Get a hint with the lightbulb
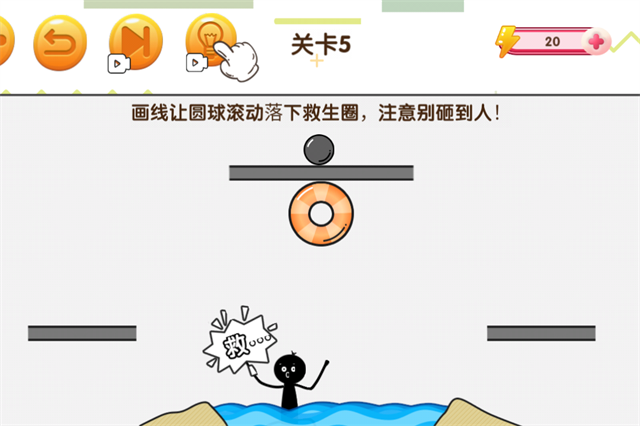 (210, 40)
